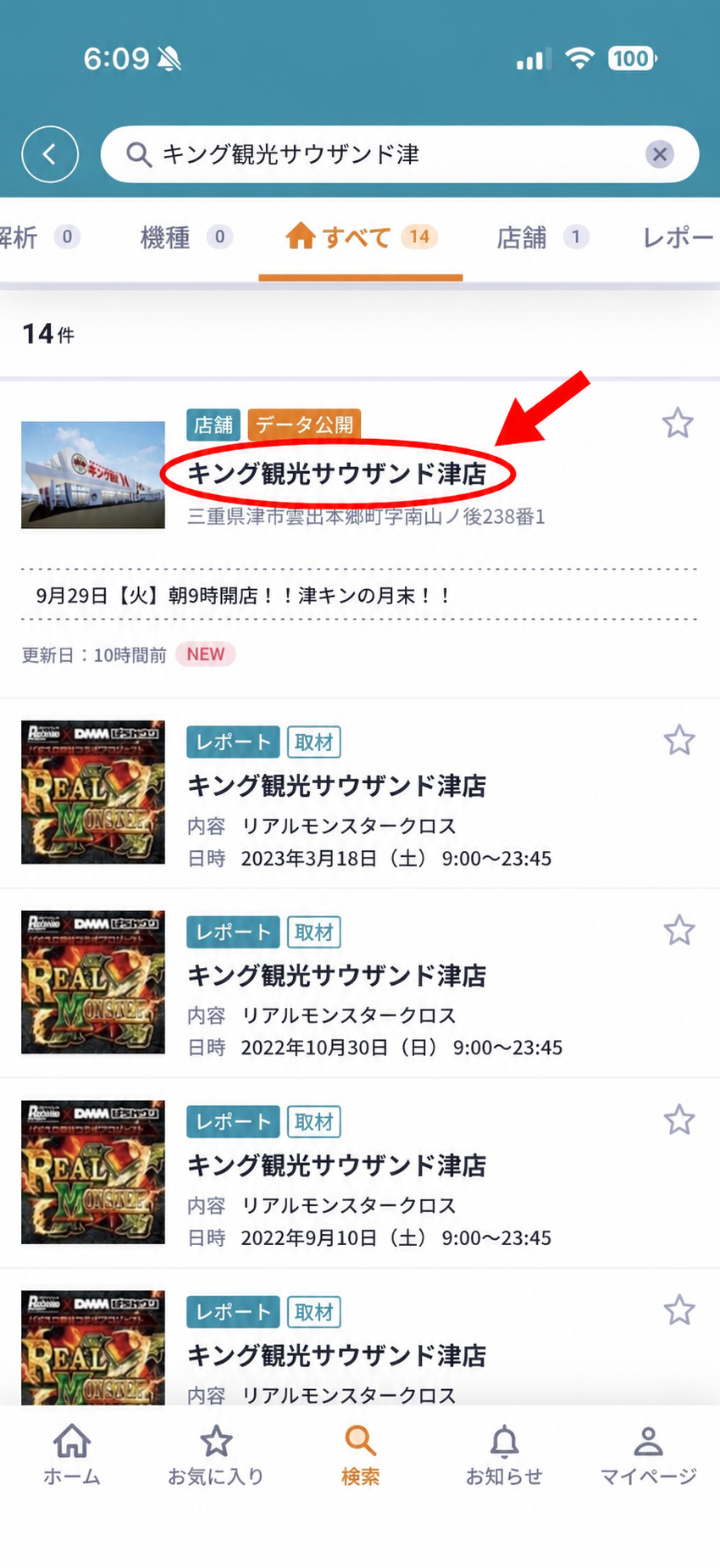
Task: Star the 2023年3月18日 report
Action: pyautogui.click(x=679, y=741)
